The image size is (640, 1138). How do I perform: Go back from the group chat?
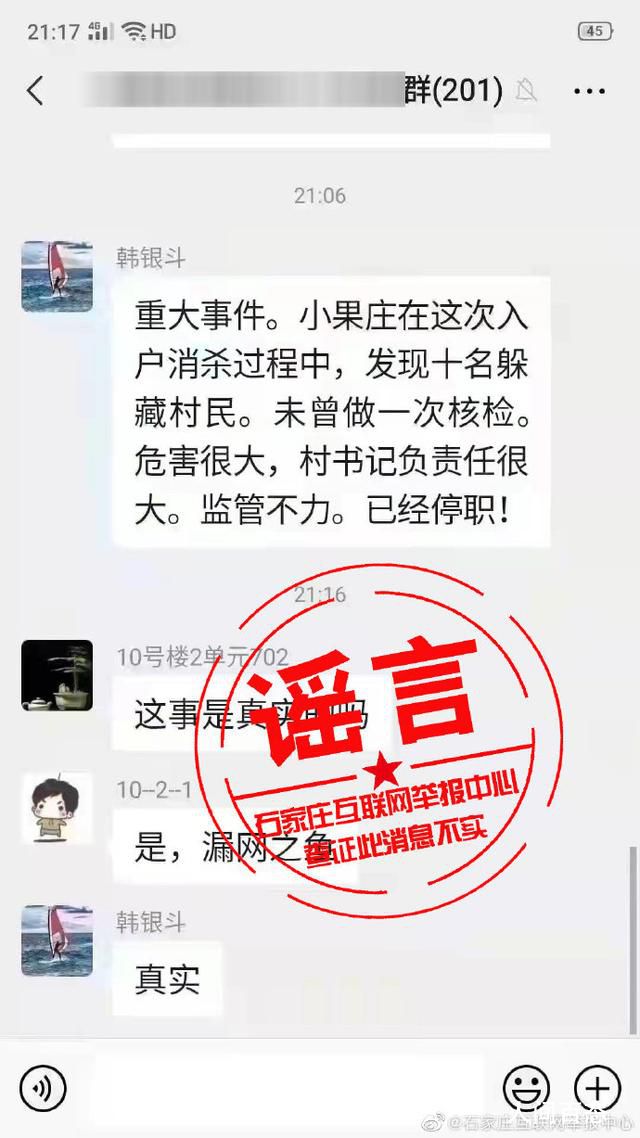[36, 91]
